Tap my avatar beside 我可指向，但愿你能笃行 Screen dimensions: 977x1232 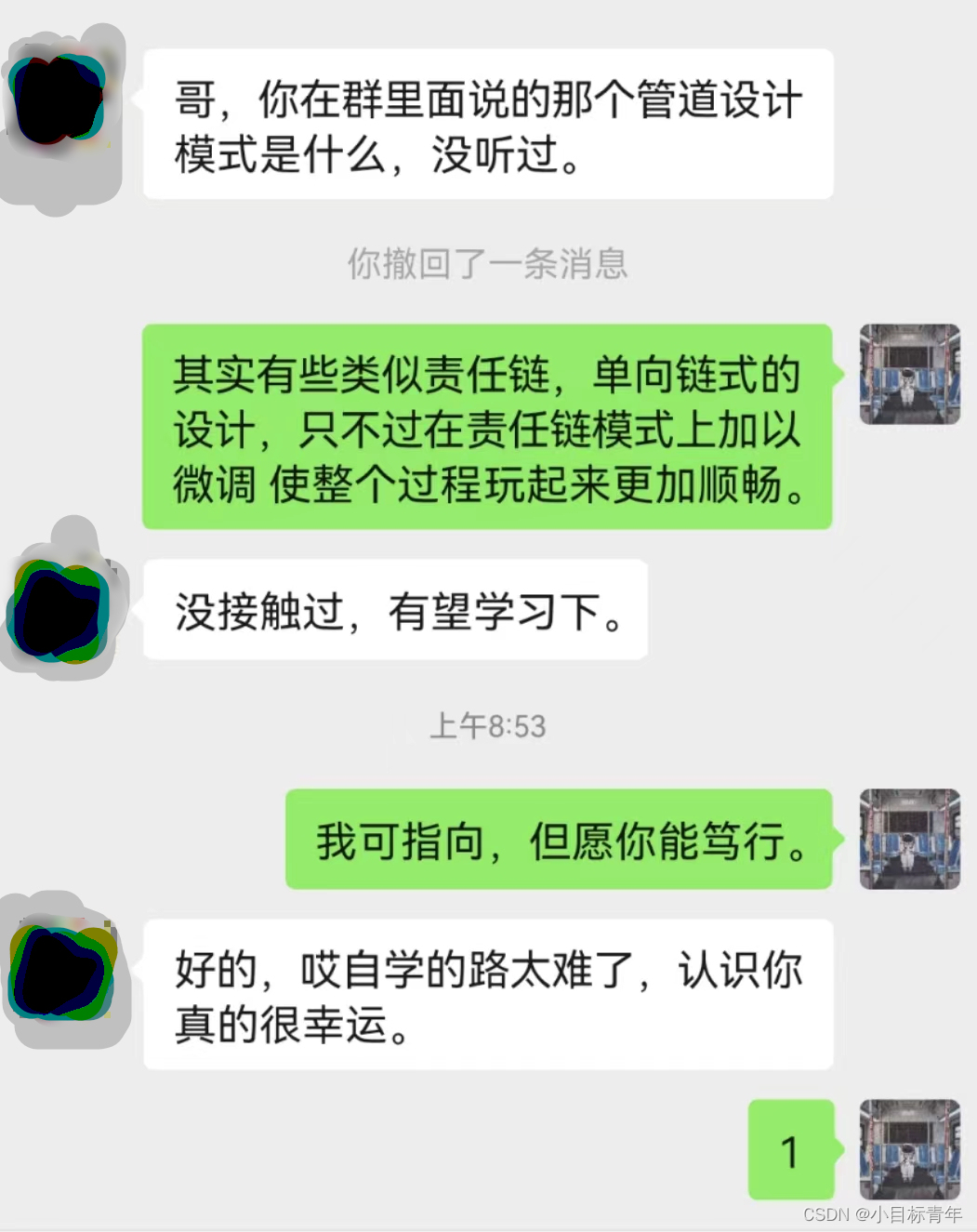click(909, 839)
